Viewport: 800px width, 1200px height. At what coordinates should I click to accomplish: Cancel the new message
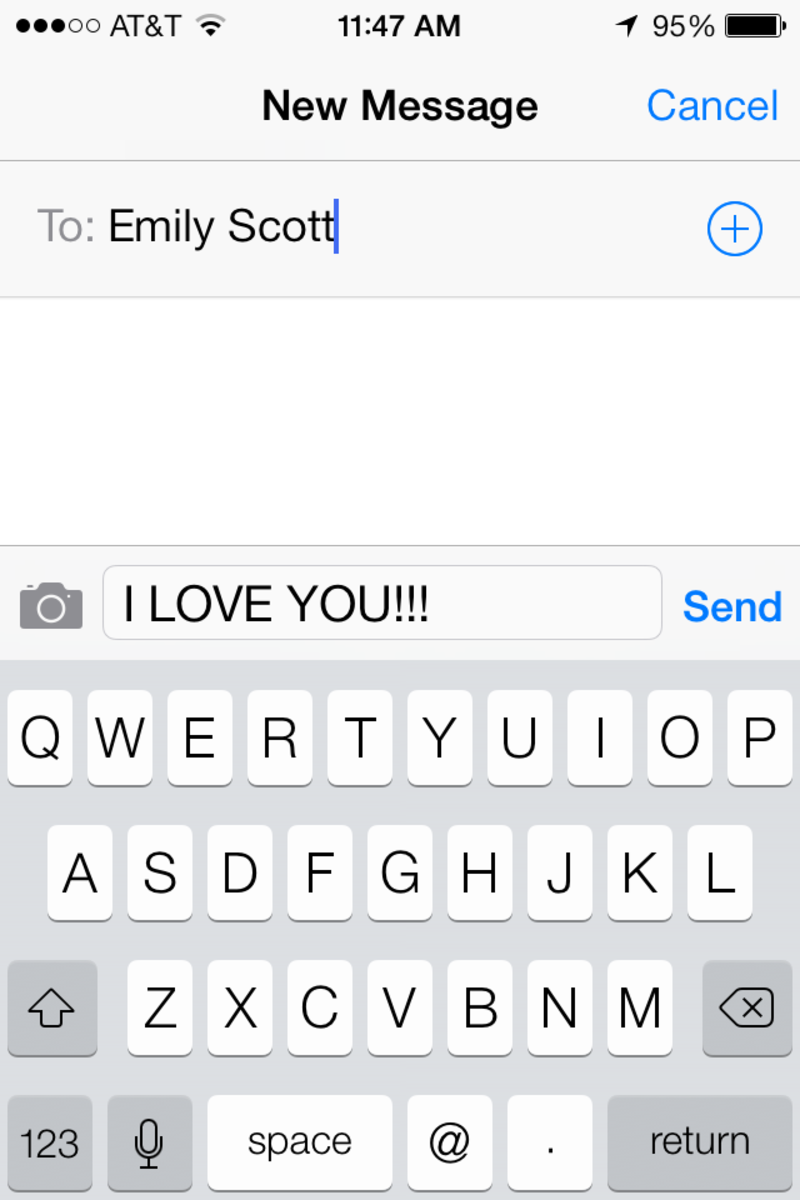[712, 106]
